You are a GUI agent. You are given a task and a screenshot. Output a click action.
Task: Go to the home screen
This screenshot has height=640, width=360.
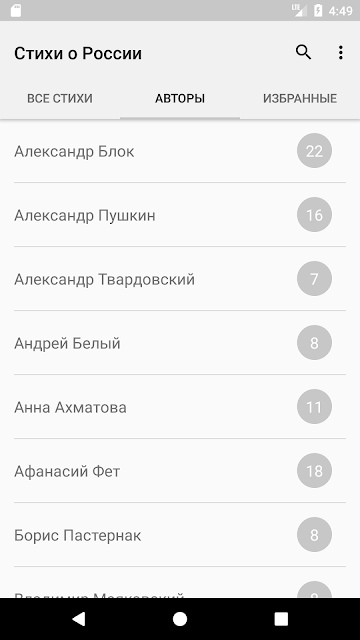point(180,619)
